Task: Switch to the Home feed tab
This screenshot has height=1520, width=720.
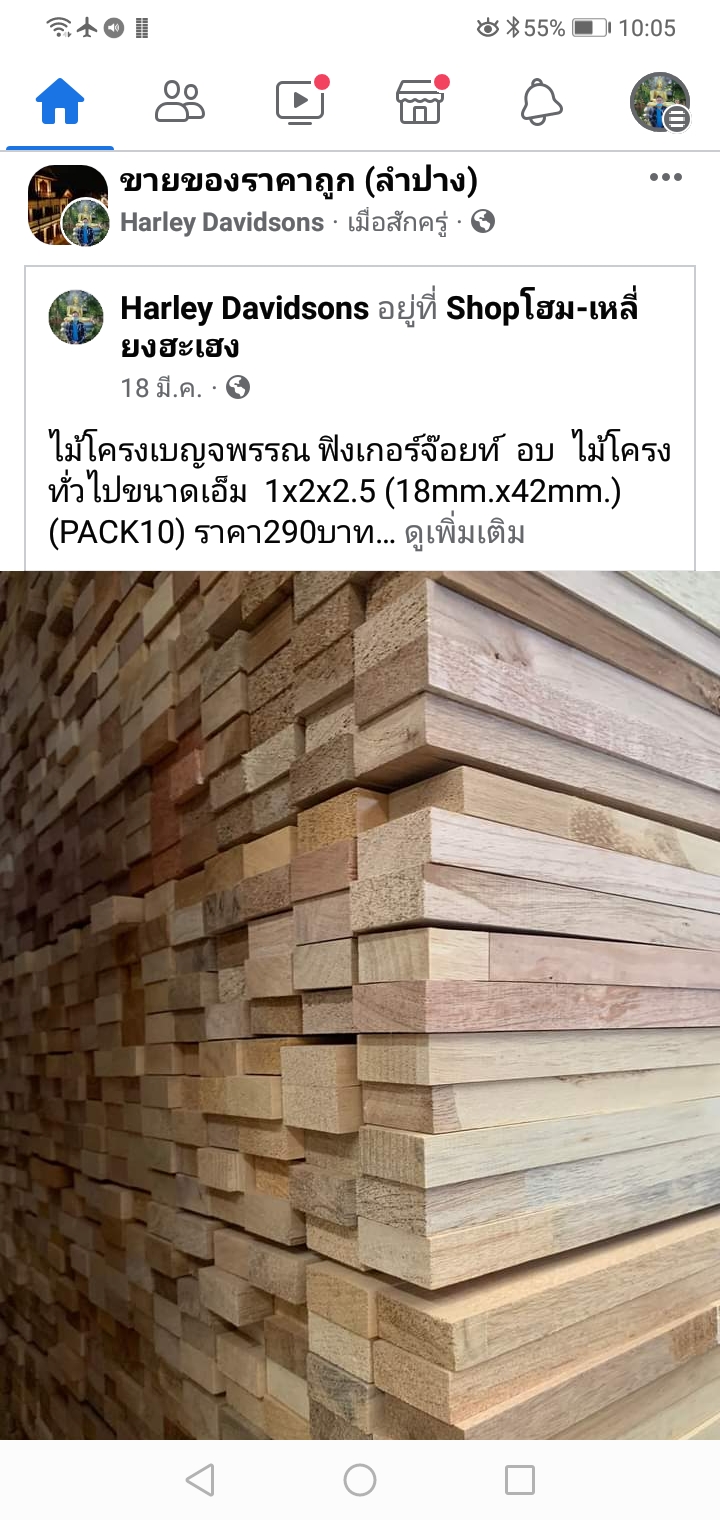Action: coord(60,101)
